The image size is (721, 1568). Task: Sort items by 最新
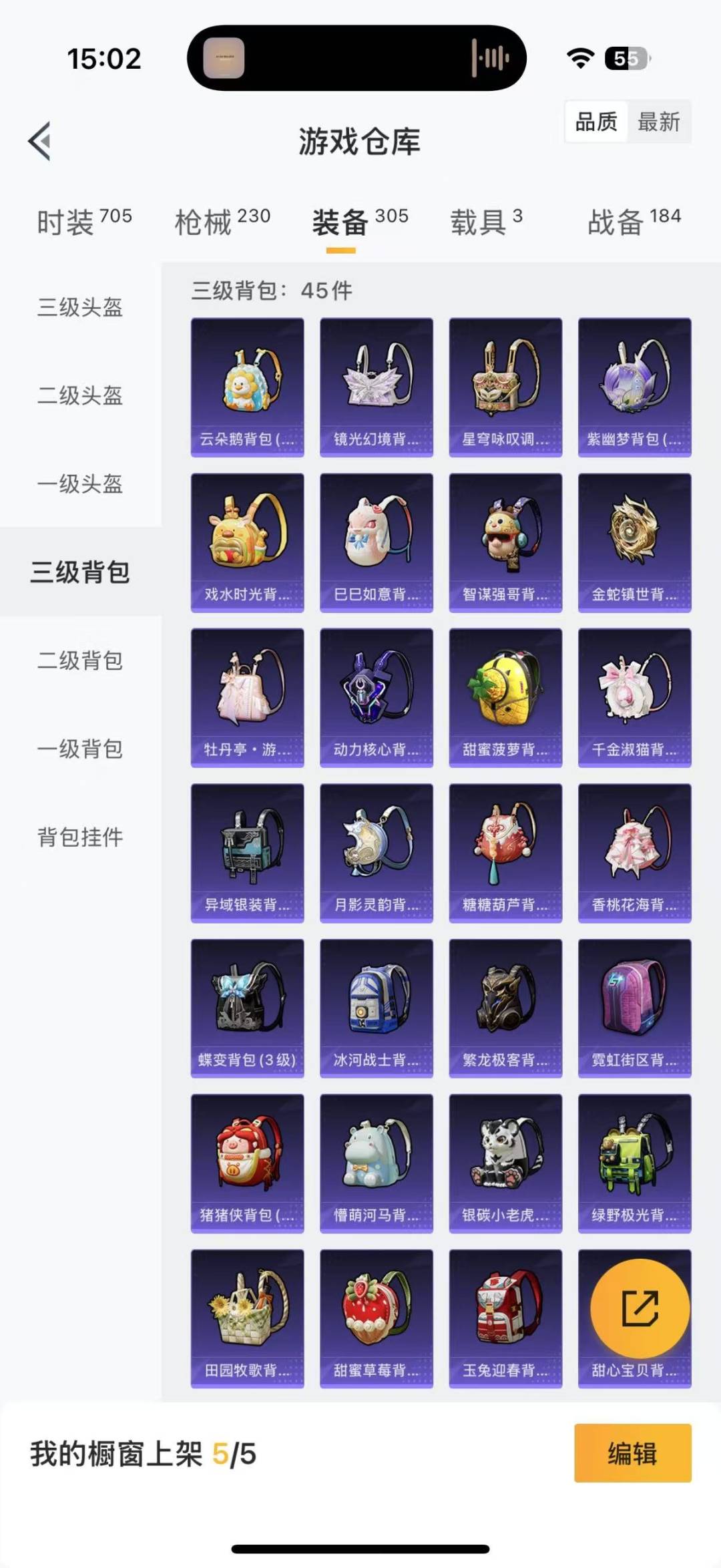pyautogui.click(x=658, y=122)
